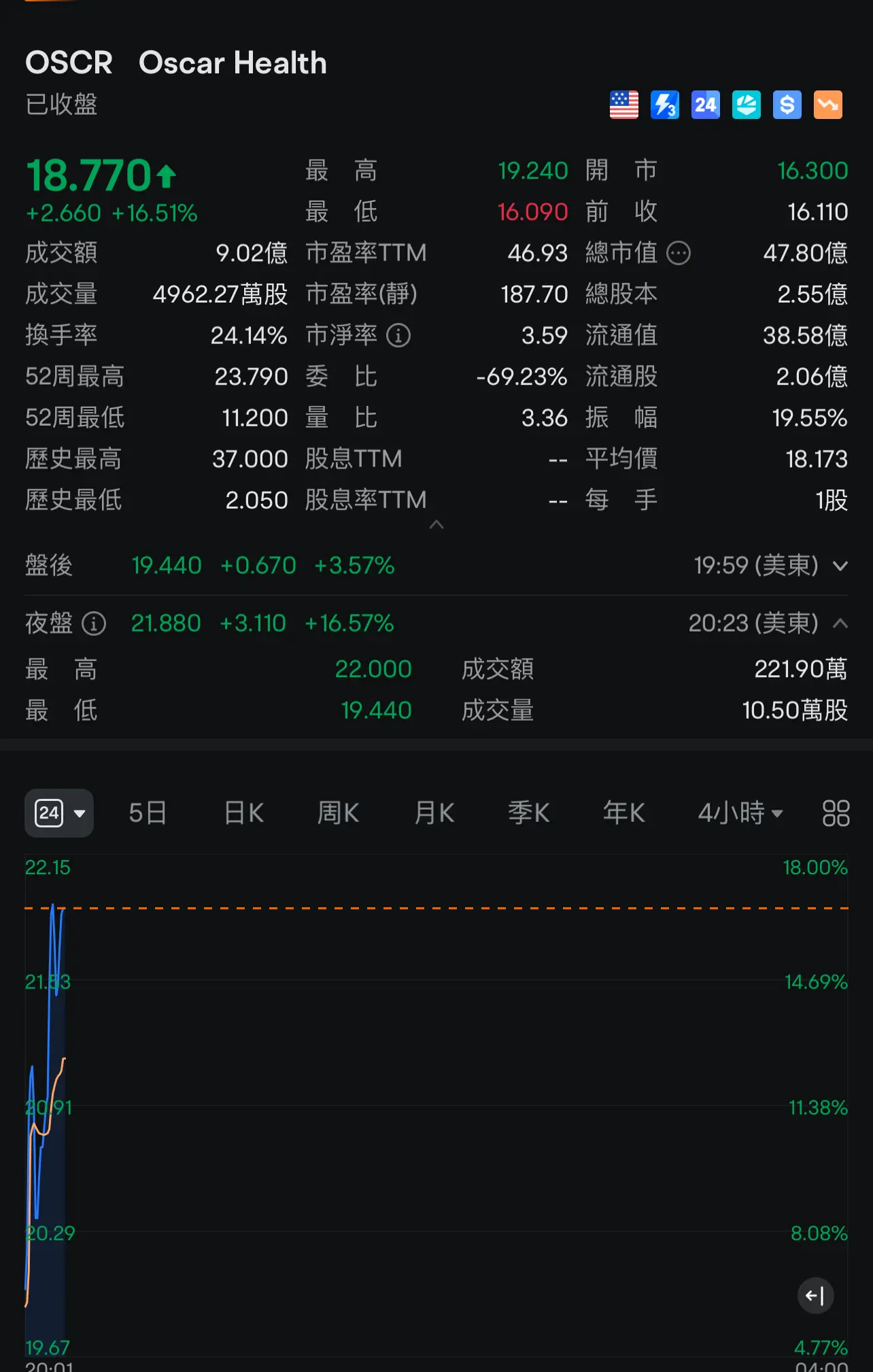Open the chart layout grid icon
The height and width of the screenshot is (1372, 873).
tap(836, 813)
